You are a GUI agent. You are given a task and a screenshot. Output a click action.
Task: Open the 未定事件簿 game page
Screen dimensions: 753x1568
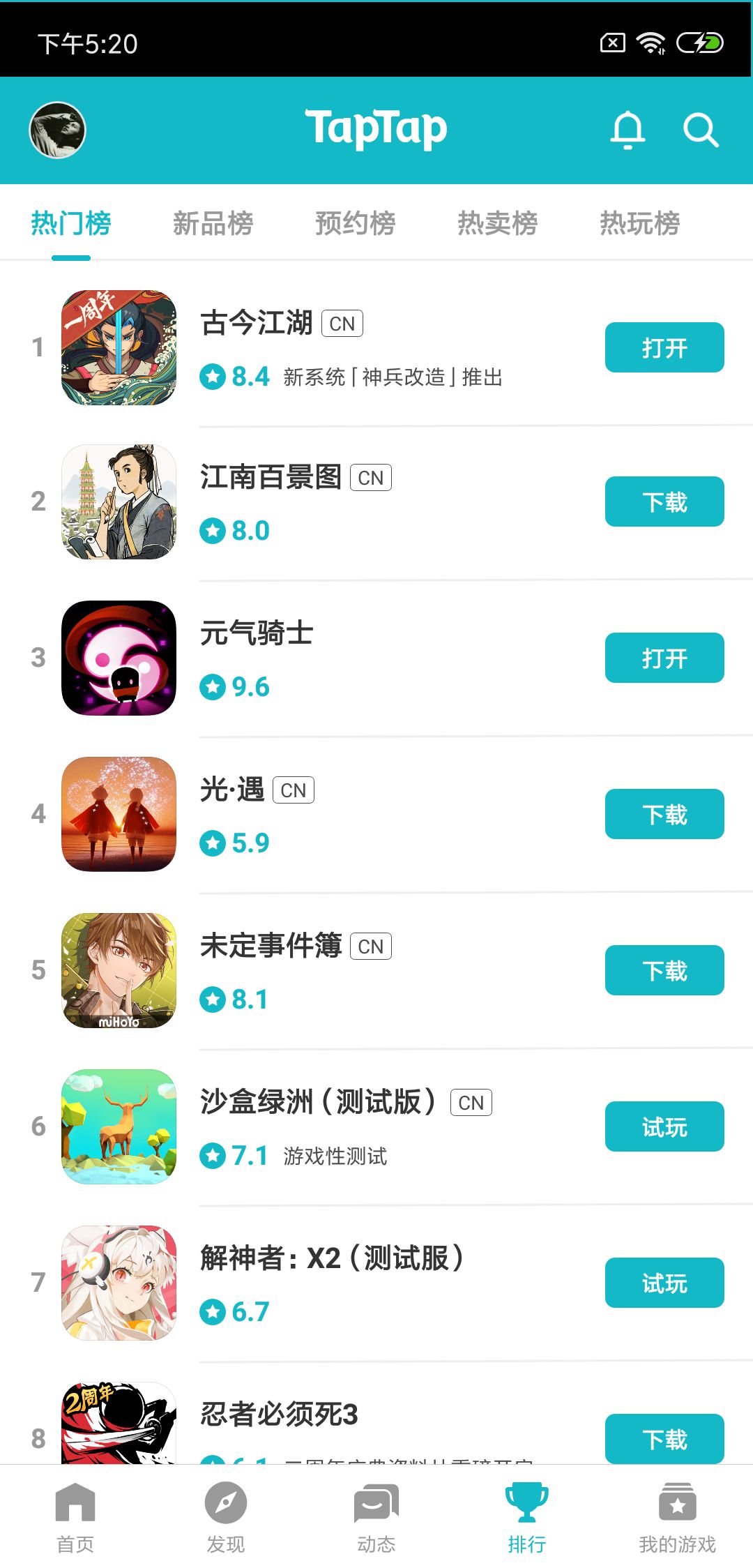pyautogui.click(x=271, y=946)
